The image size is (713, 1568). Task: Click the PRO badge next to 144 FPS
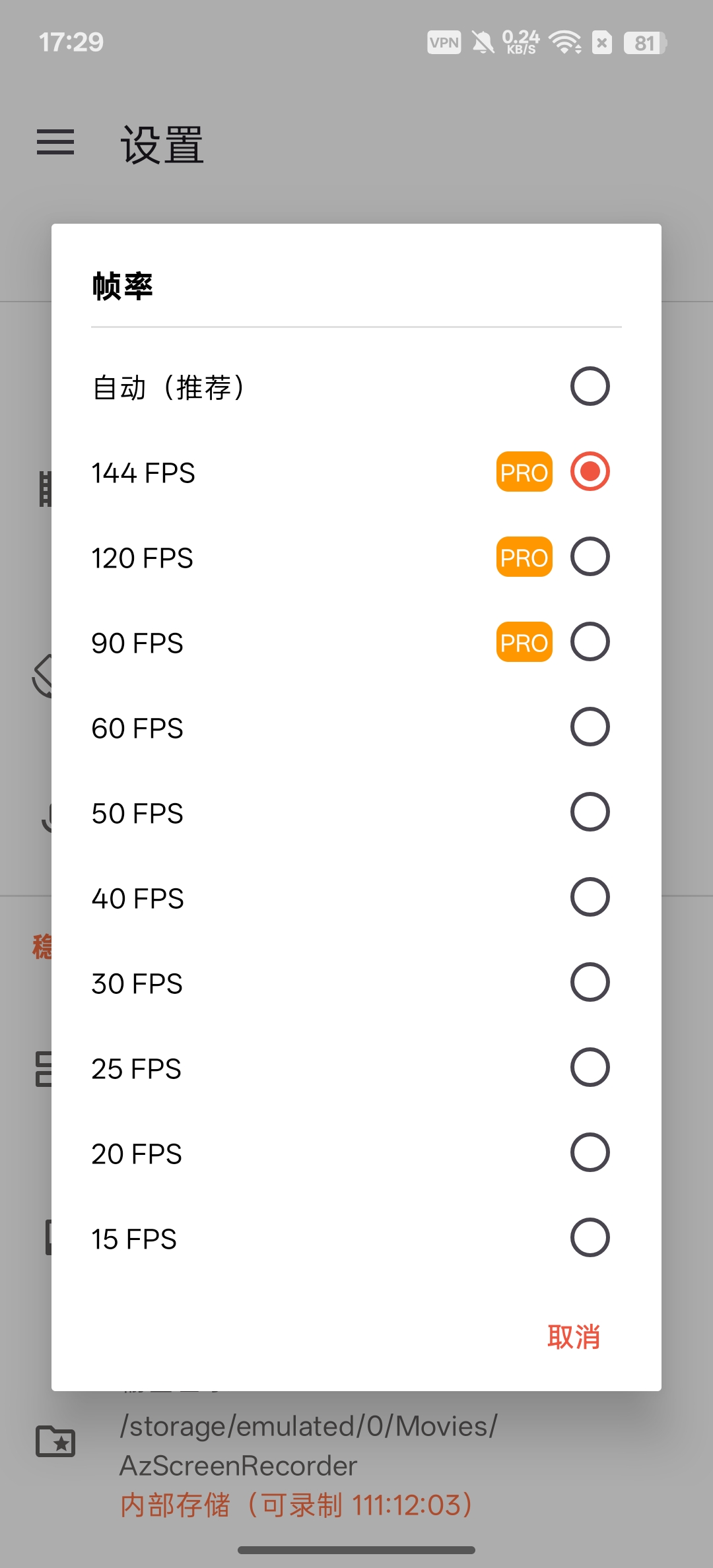click(x=523, y=471)
